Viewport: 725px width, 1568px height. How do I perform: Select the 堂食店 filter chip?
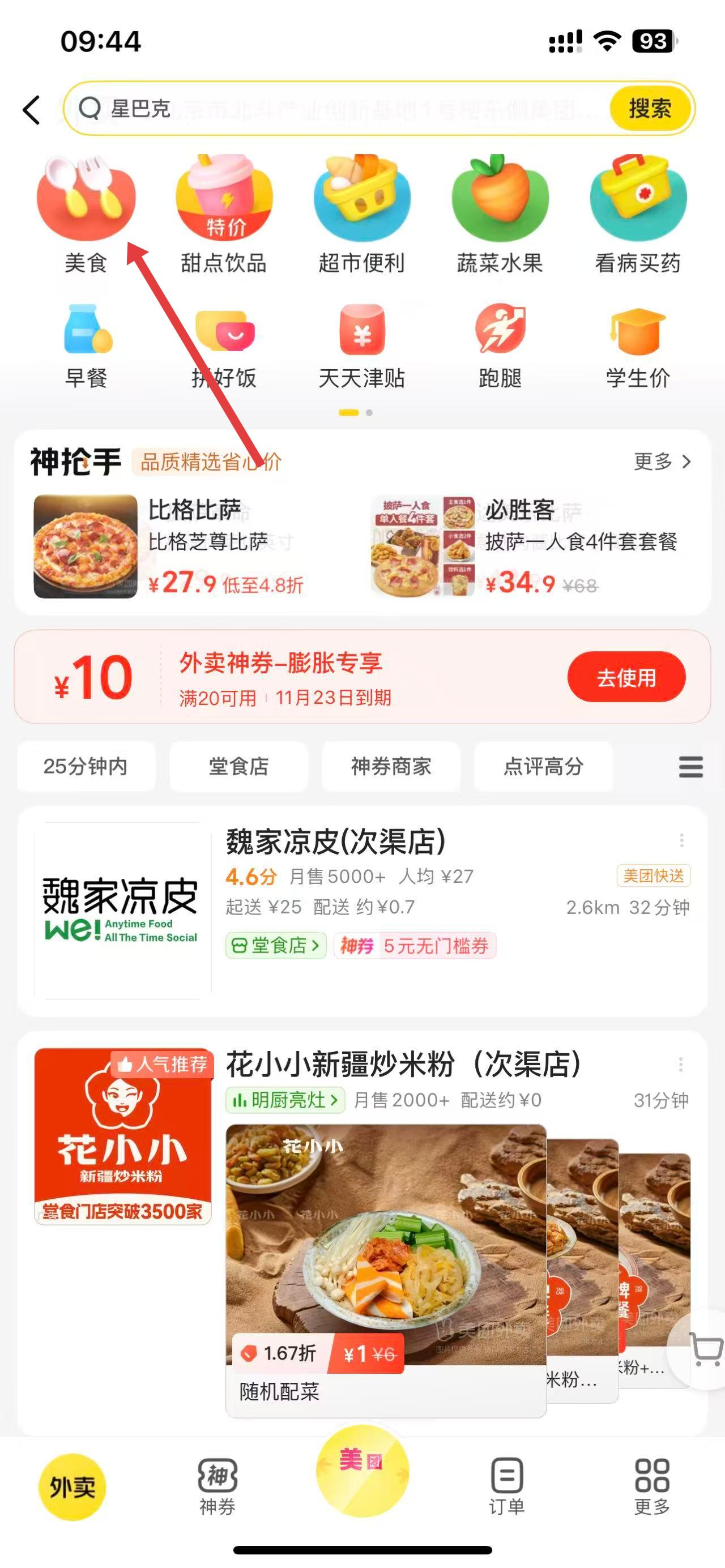(x=237, y=766)
